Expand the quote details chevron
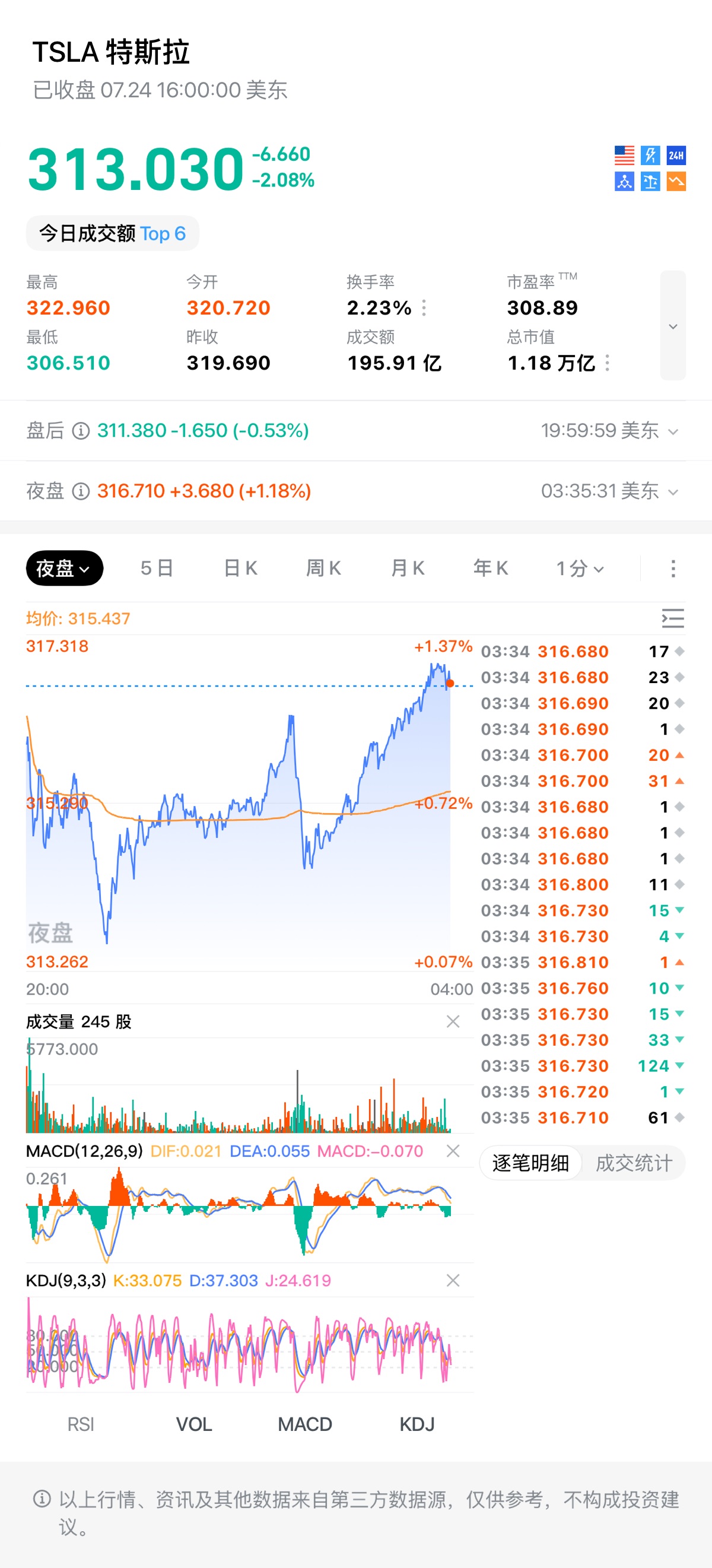 click(x=672, y=326)
